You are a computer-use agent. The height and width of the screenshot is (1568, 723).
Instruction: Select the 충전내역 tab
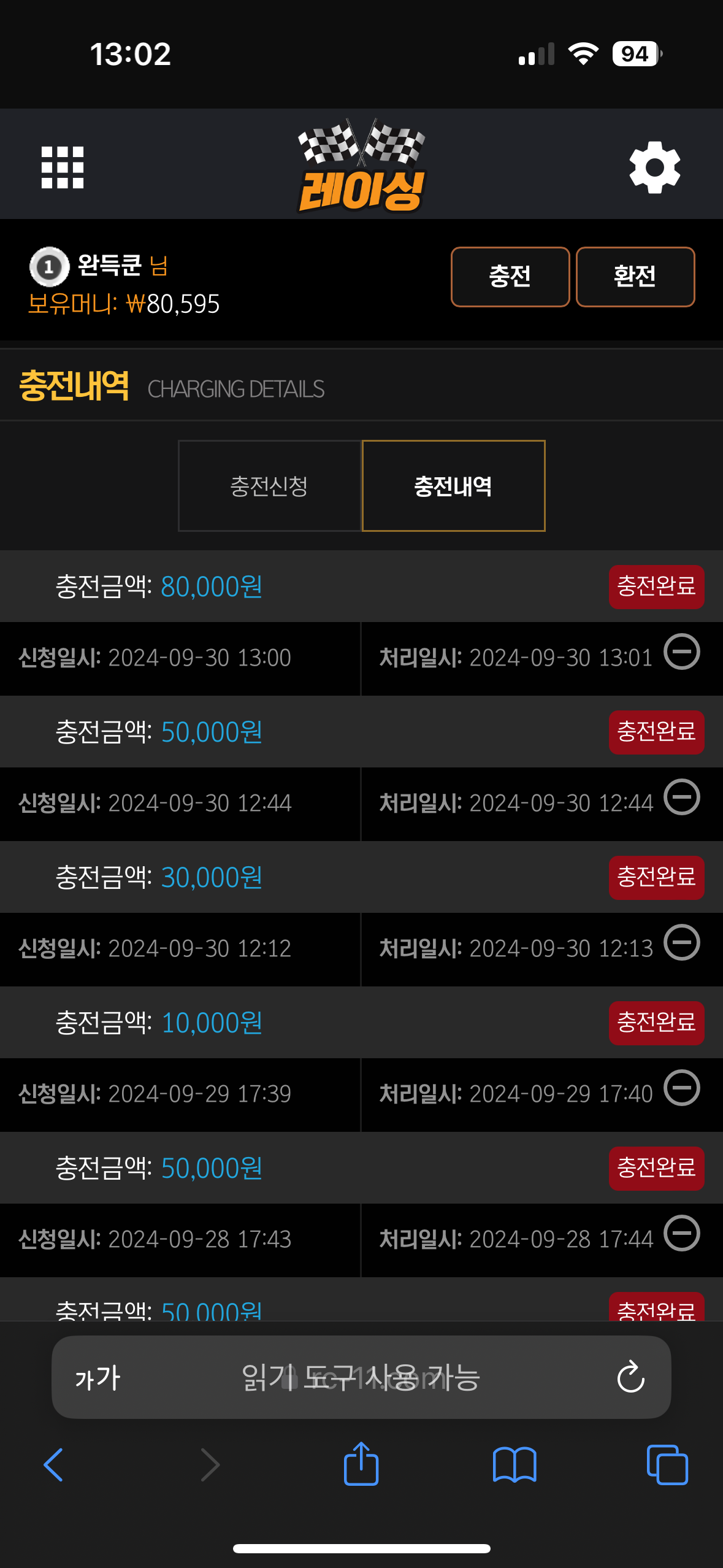[x=453, y=486]
